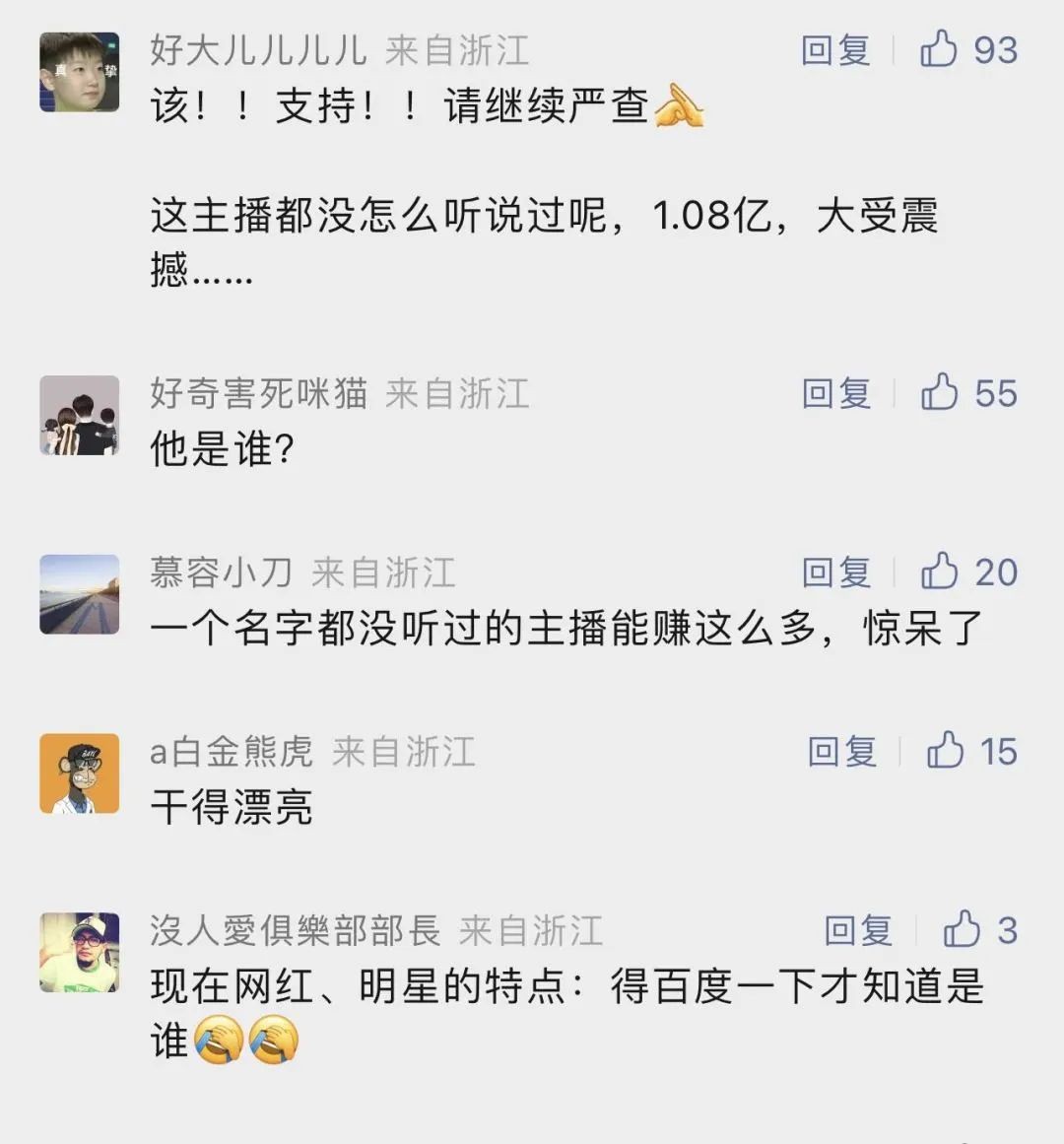The image size is (1064, 1144).
Task: Like 慕容小刀's comment
Action: tap(939, 571)
